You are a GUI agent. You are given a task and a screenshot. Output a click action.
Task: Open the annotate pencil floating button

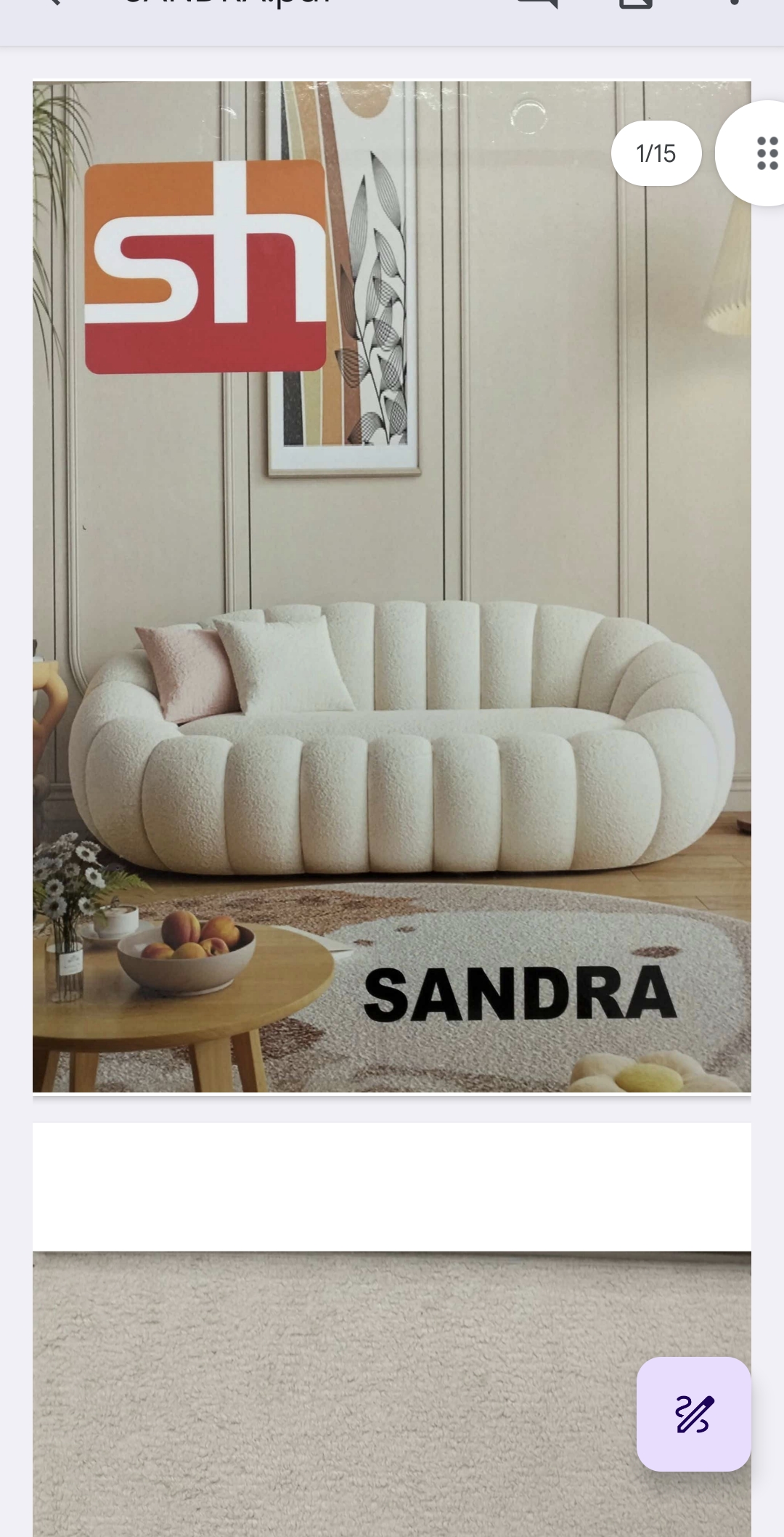click(693, 1414)
